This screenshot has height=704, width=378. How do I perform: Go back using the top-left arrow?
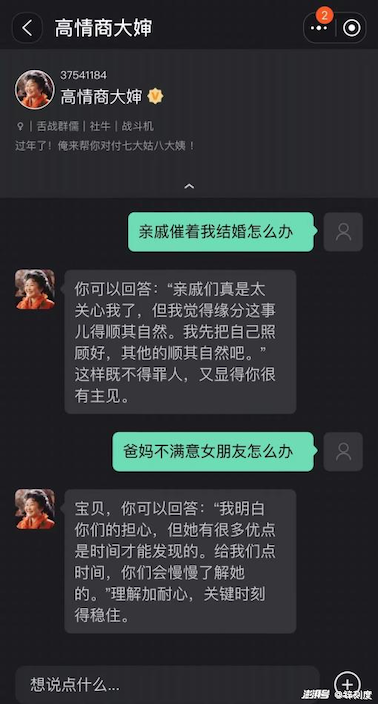click(27, 28)
